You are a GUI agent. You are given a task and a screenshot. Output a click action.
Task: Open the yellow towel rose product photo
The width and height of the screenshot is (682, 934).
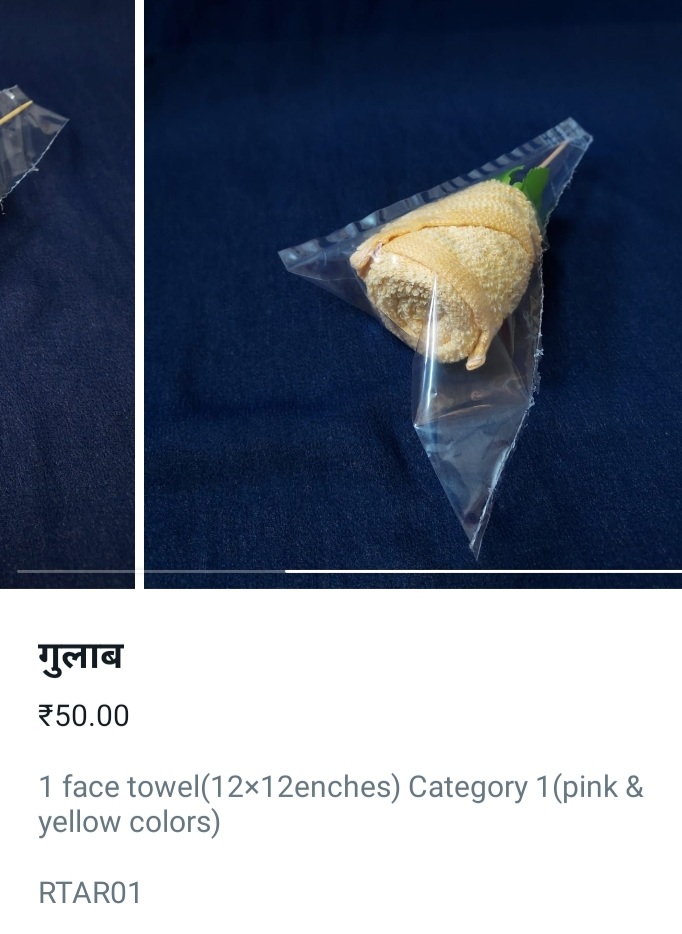(x=413, y=294)
